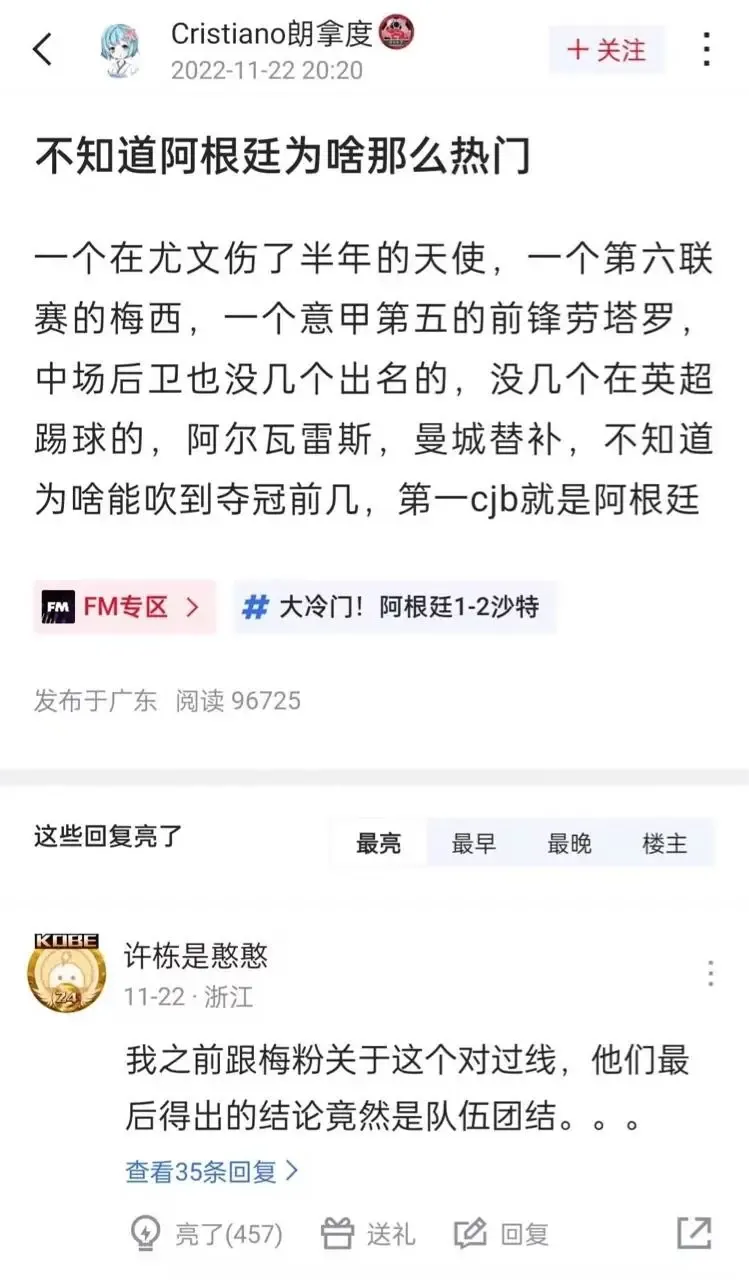This screenshot has height=1280, width=749.
Task: Show only 楼主 replies
Action: pos(664,843)
